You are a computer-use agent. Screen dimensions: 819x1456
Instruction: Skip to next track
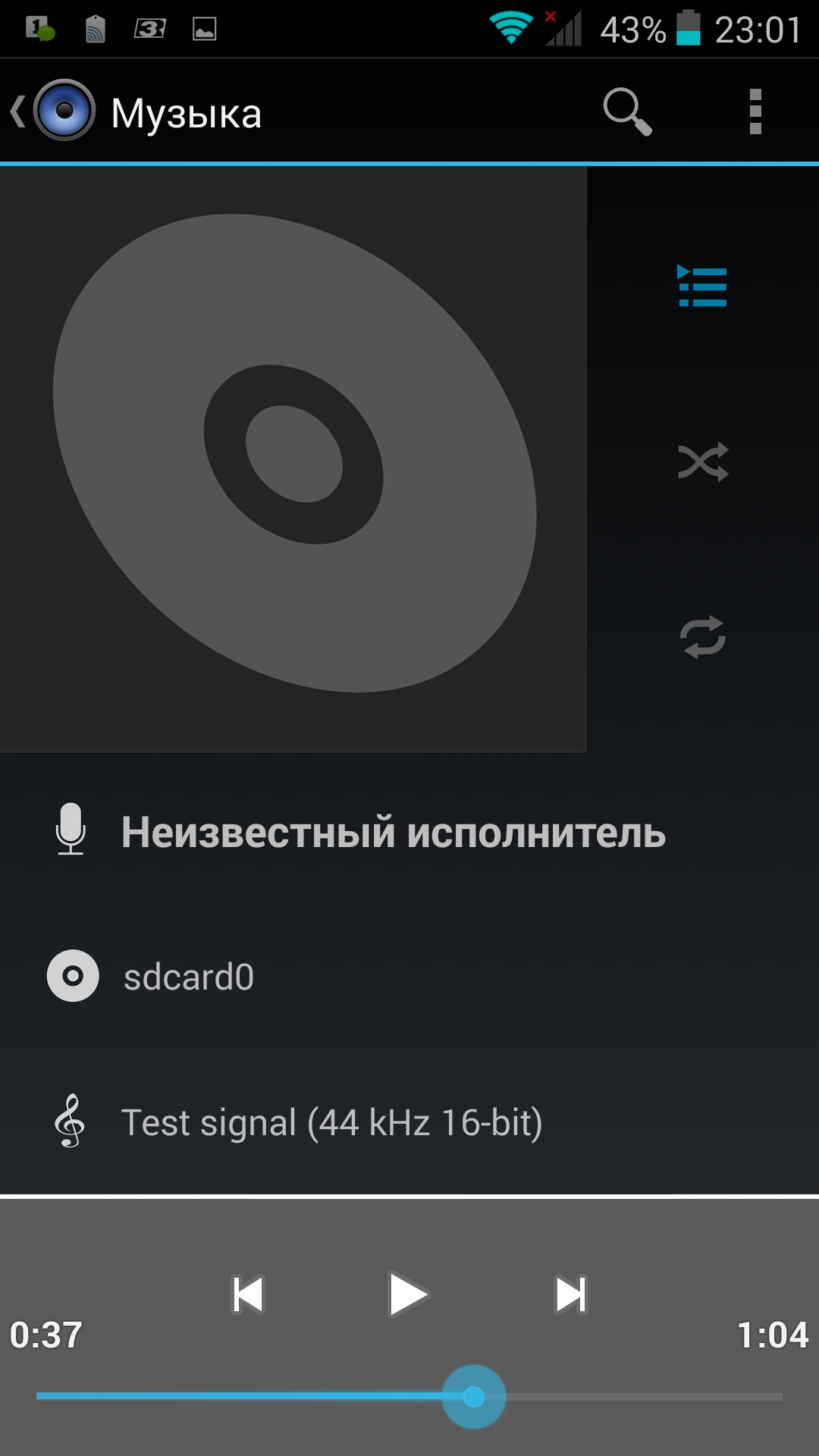click(x=570, y=1294)
